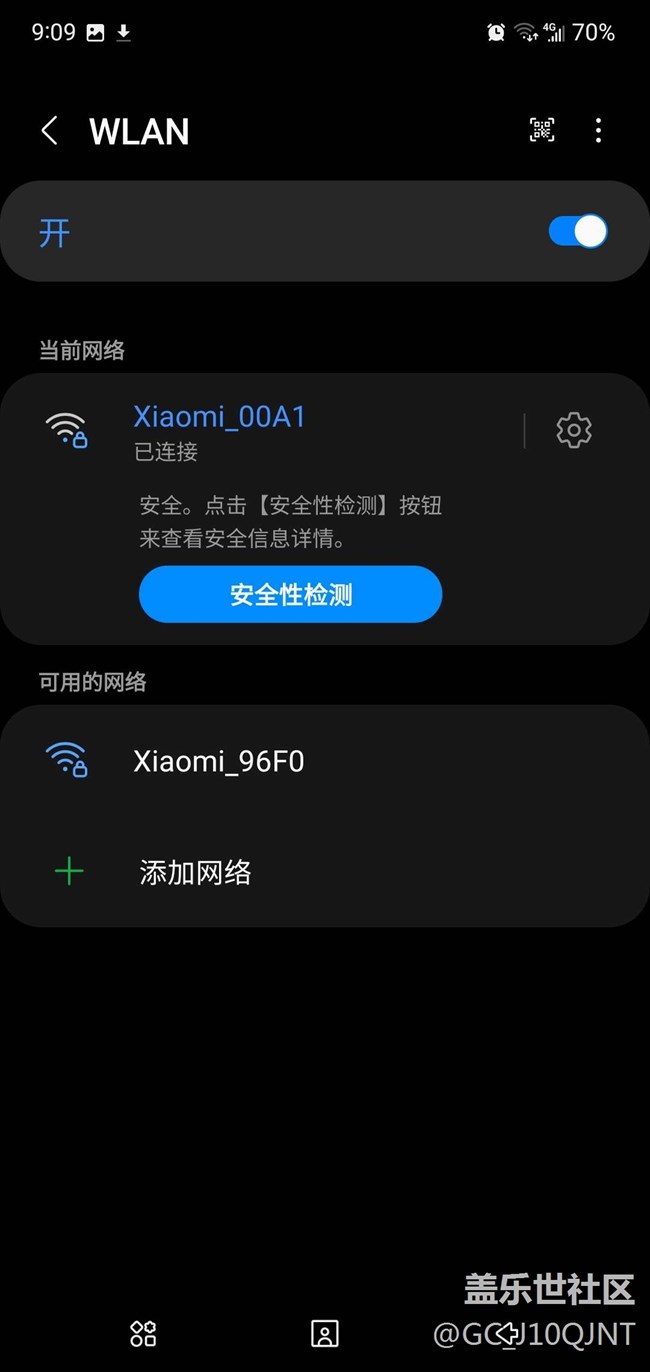Go back from the WLAN screen

[49, 131]
